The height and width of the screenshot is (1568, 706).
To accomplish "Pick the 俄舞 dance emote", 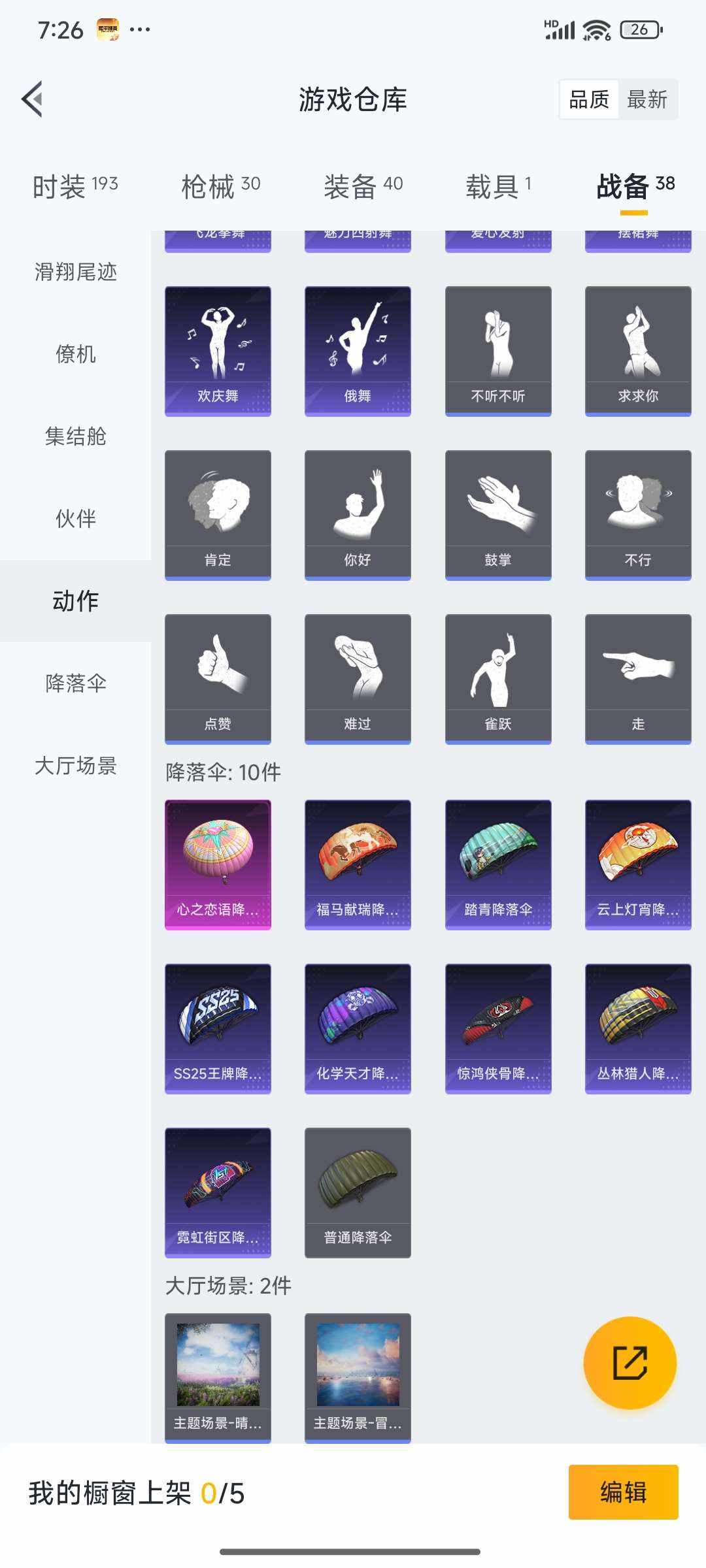I will pos(358,350).
